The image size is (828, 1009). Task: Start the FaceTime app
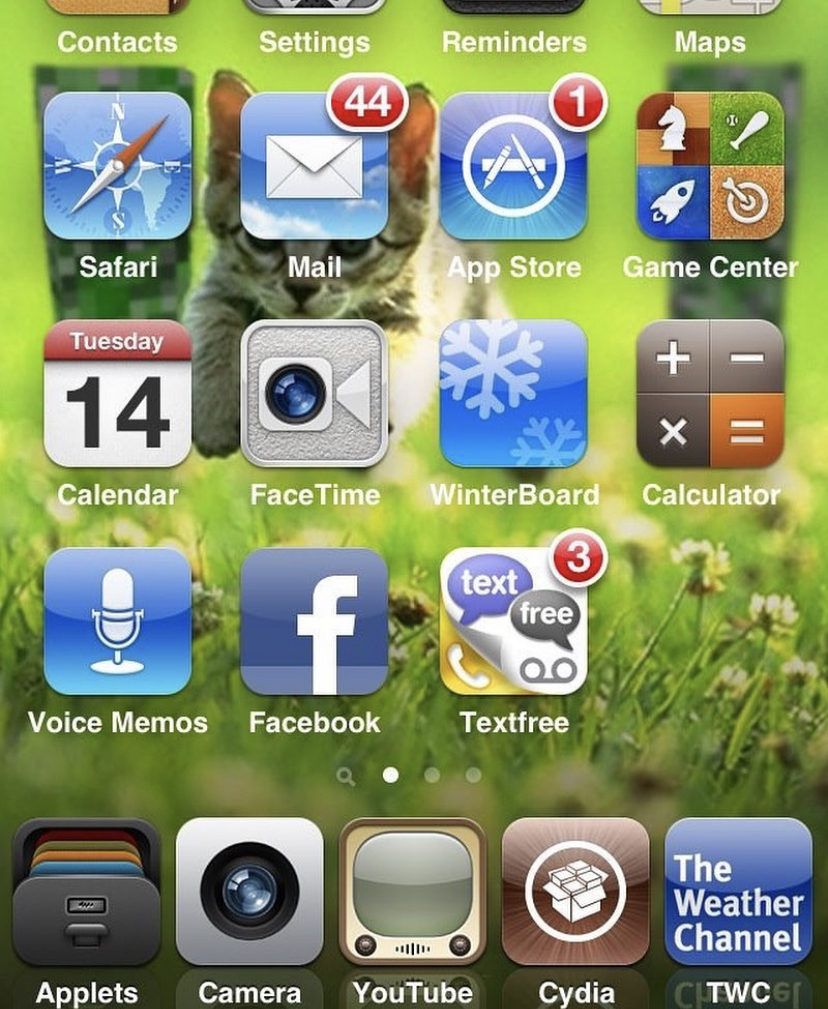coord(314,394)
